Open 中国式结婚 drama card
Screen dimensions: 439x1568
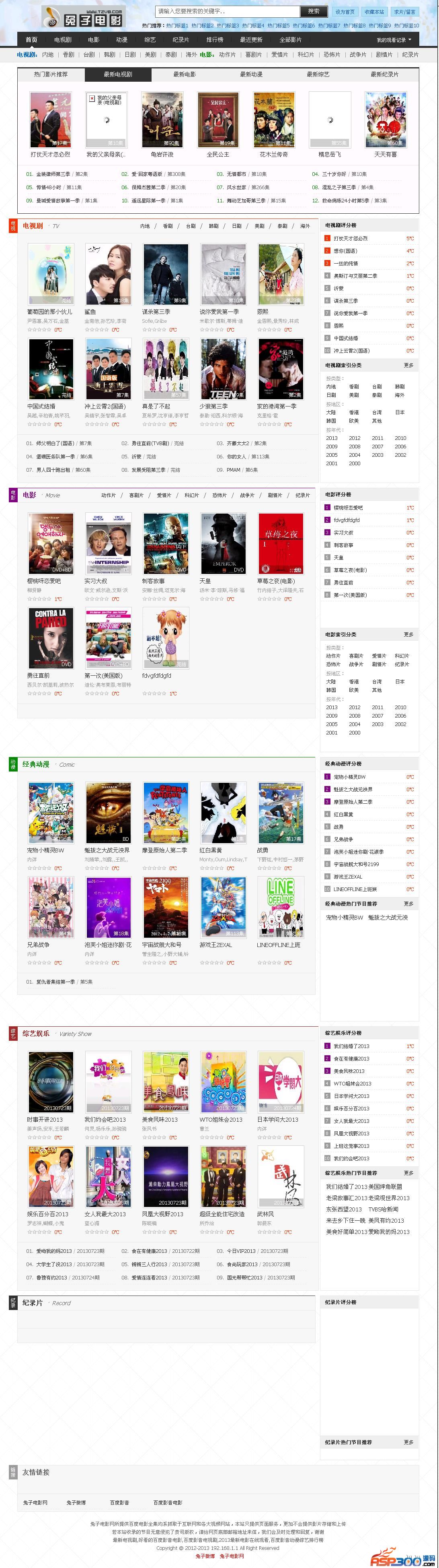tap(51, 369)
